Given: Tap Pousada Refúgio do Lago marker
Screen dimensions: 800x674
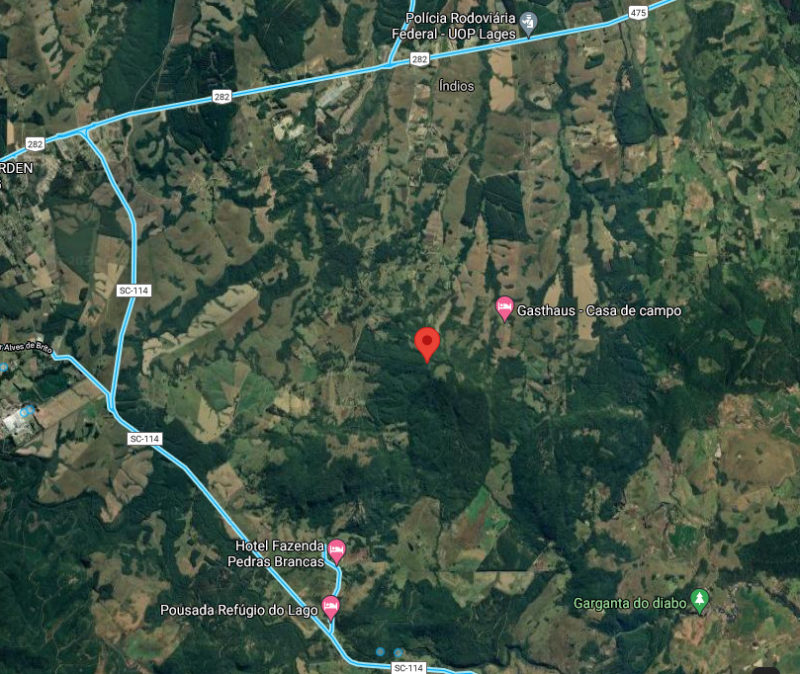Looking at the screenshot, I should click(330, 606).
